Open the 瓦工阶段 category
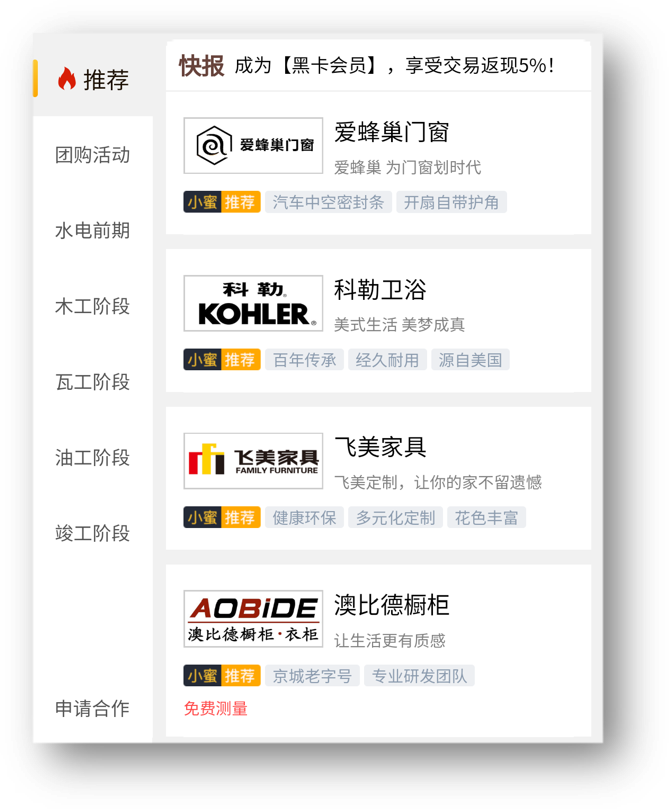 (x=92, y=382)
